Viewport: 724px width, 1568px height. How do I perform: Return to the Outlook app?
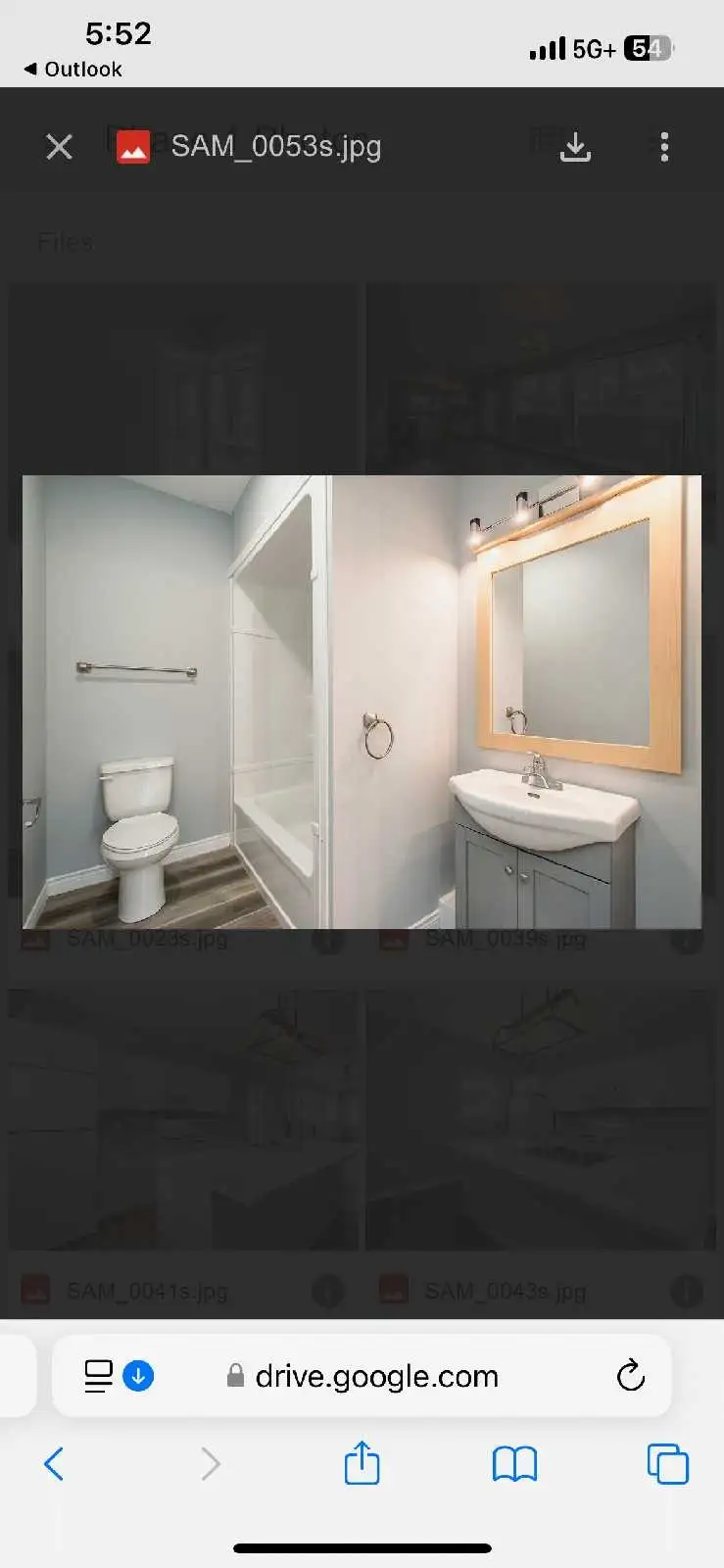[72, 70]
